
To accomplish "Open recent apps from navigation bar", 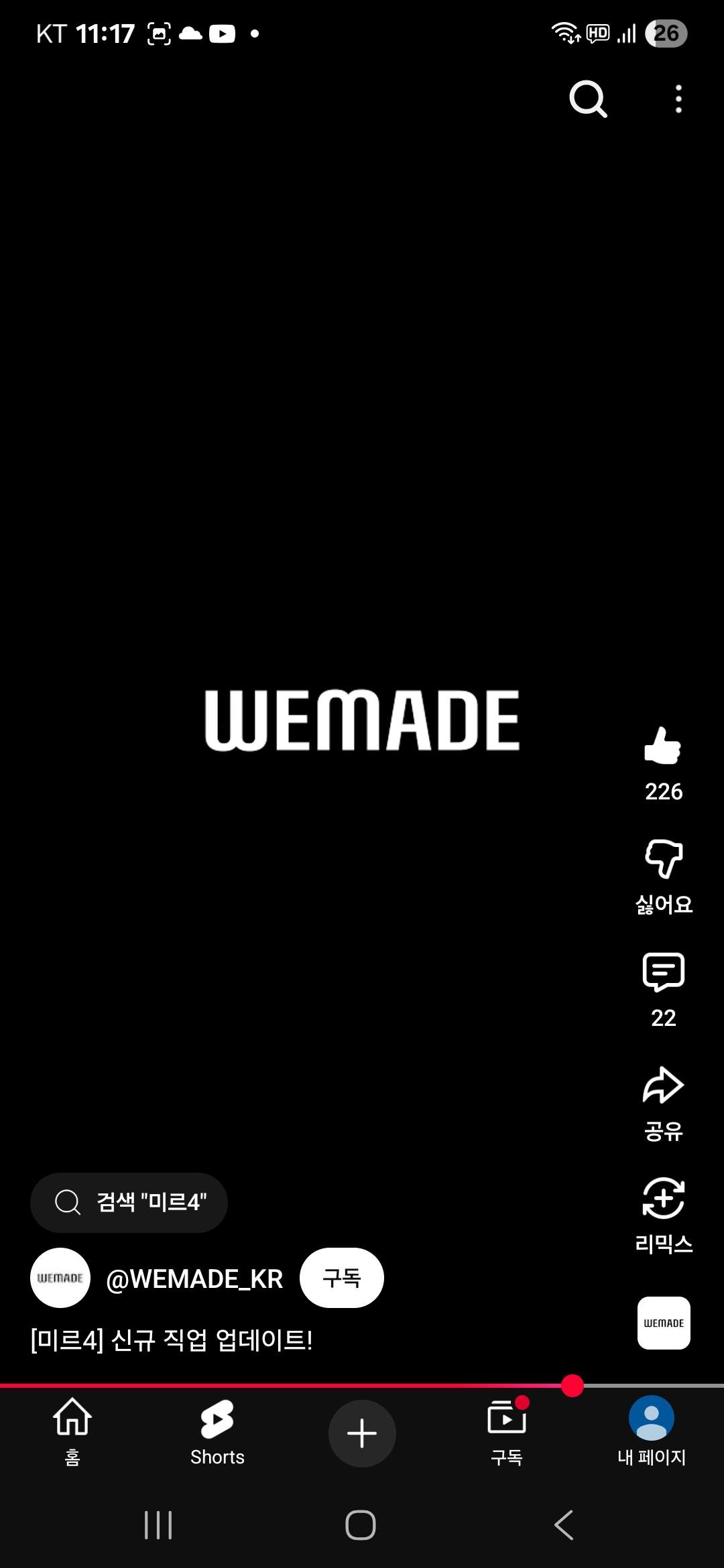I will pyautogui.click(x=159, y=1525).
